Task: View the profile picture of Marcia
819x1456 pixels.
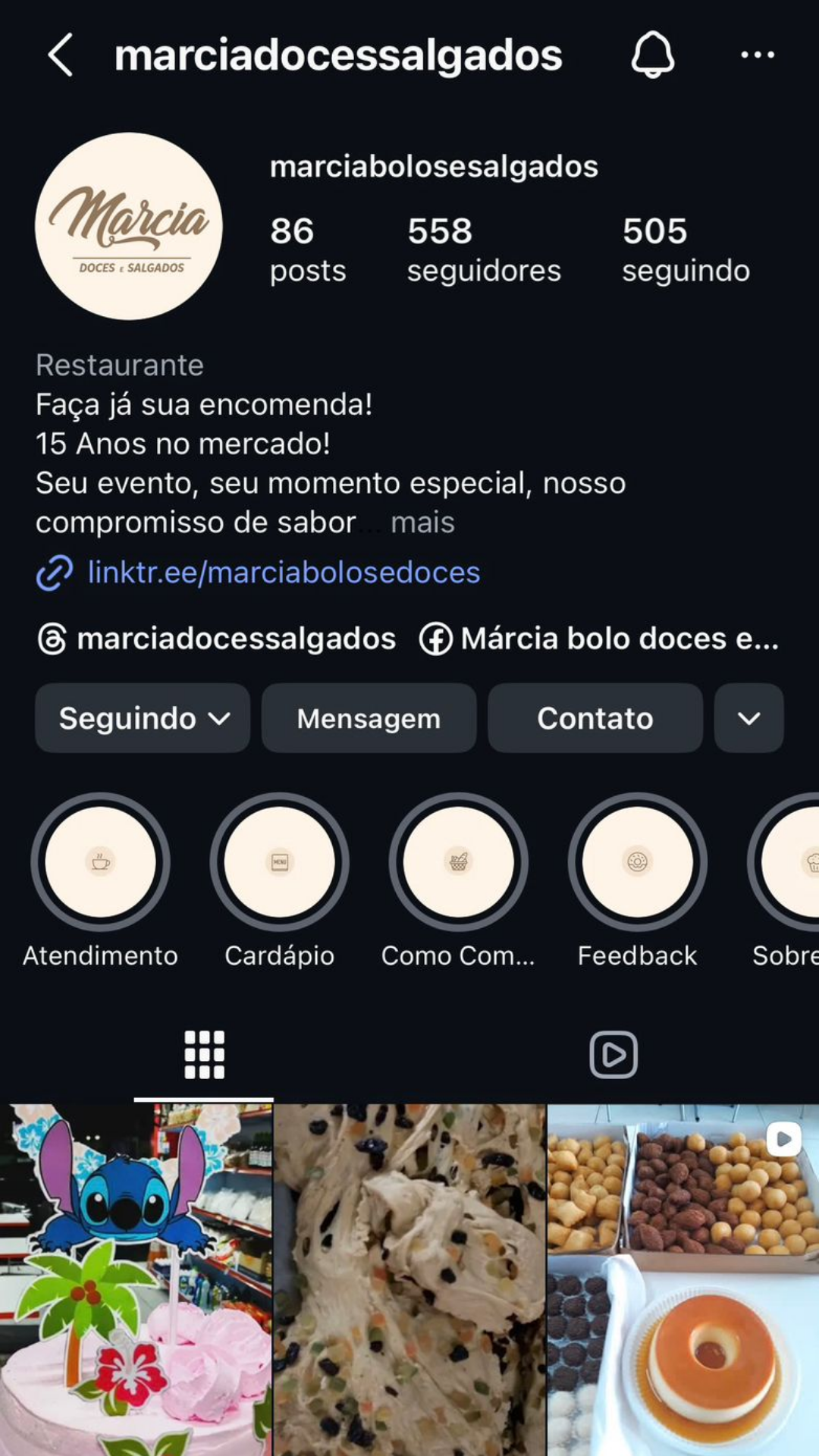Action: [x=129, y=226]
